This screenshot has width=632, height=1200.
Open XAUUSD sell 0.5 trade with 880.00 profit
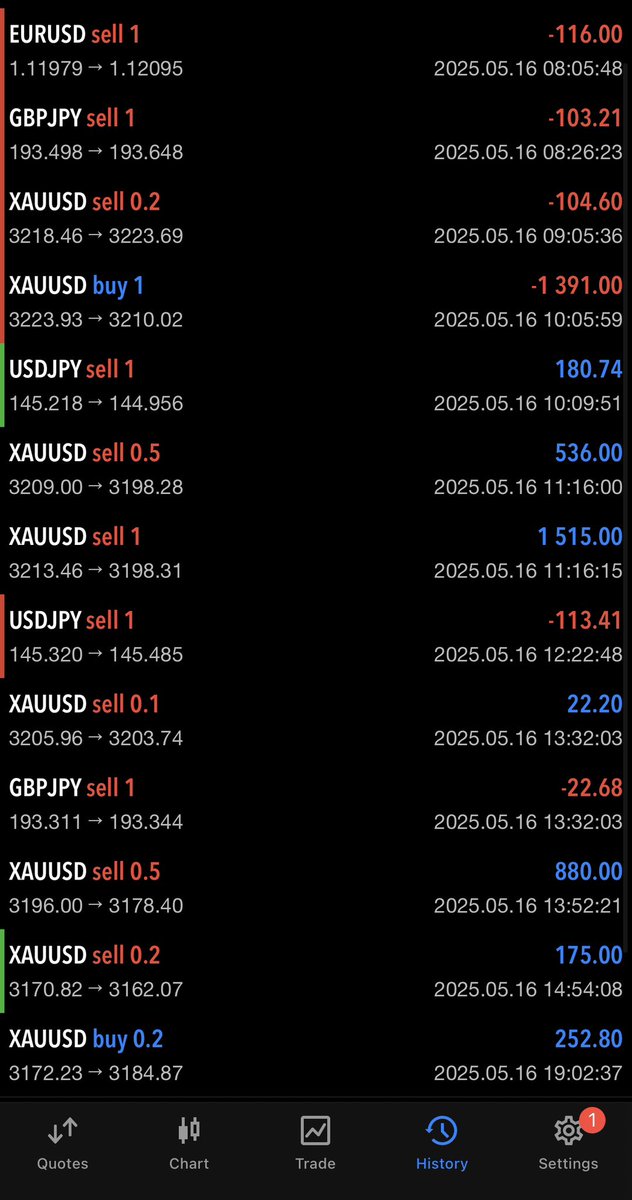316,888
